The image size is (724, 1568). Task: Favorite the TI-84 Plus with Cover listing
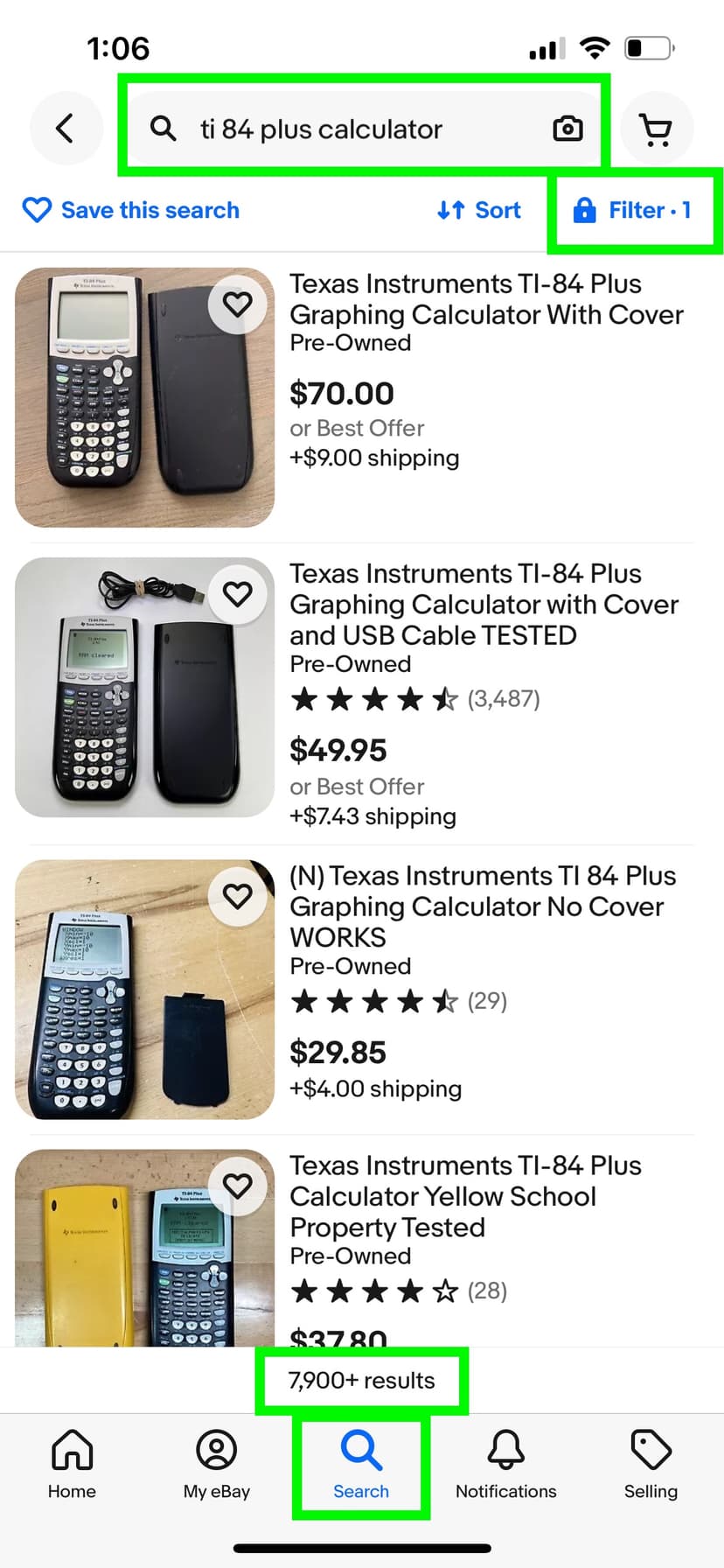(239, 302)
